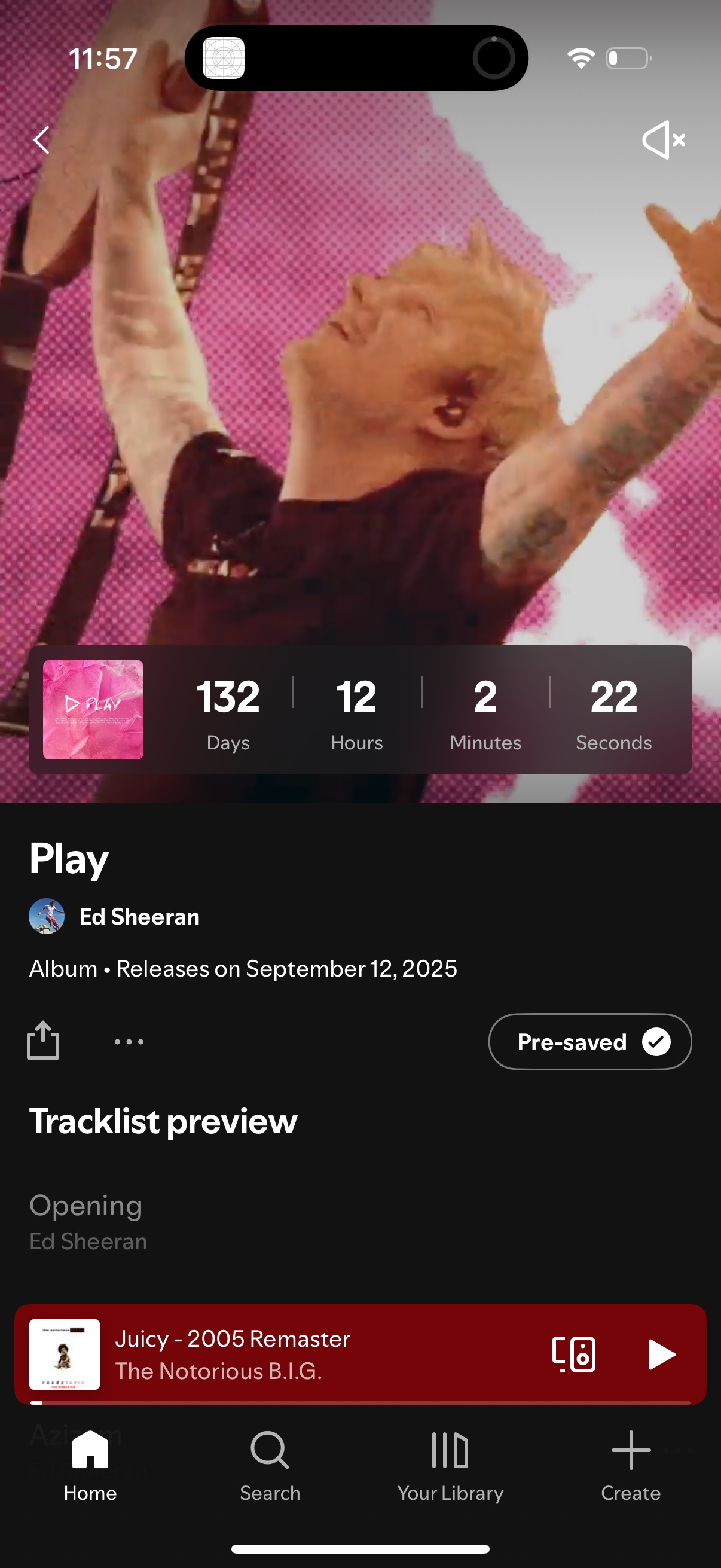The width and height of the screenshot is (721, 1568).
Task: Toggle off the Pre-saved state
Action: pos(589,1042)
